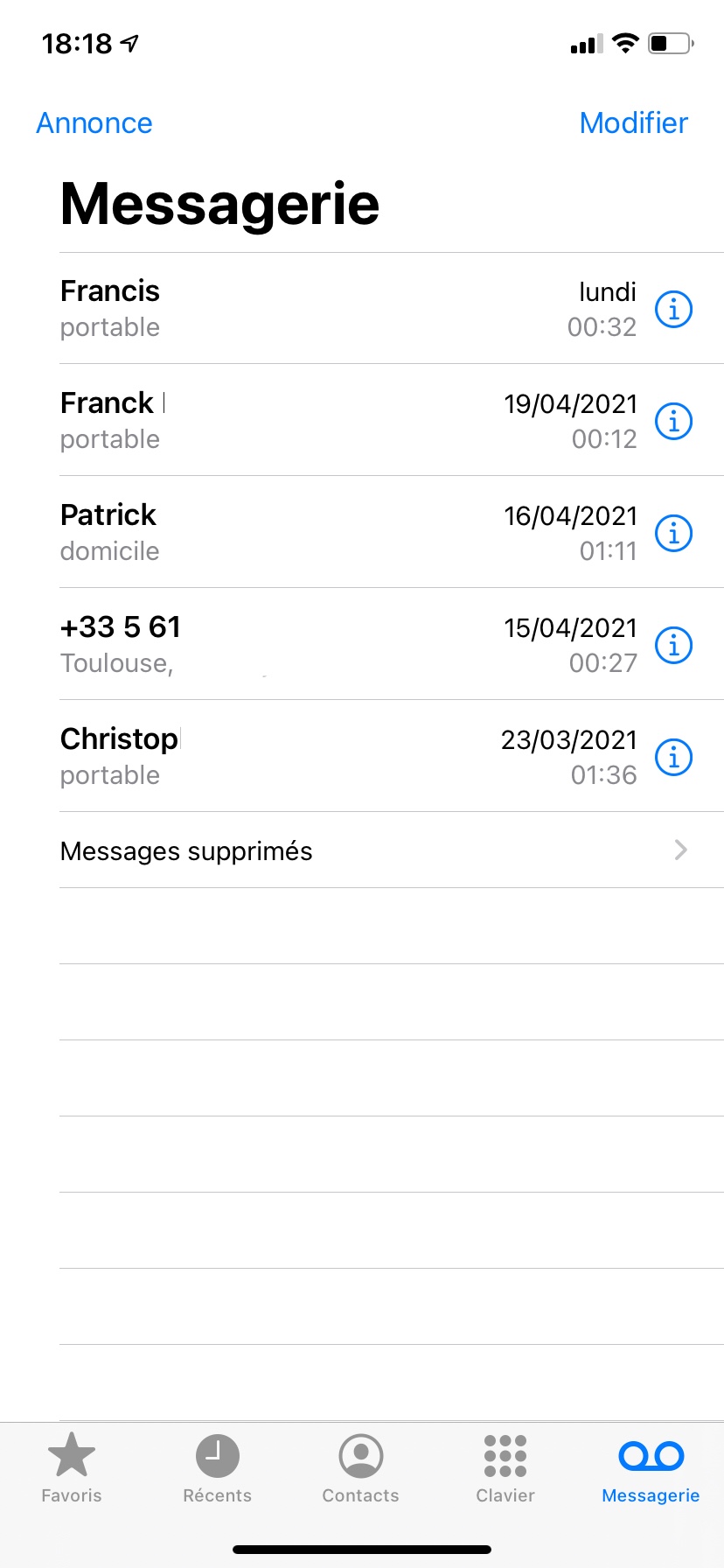View details of Franck's message

[673, 422]
